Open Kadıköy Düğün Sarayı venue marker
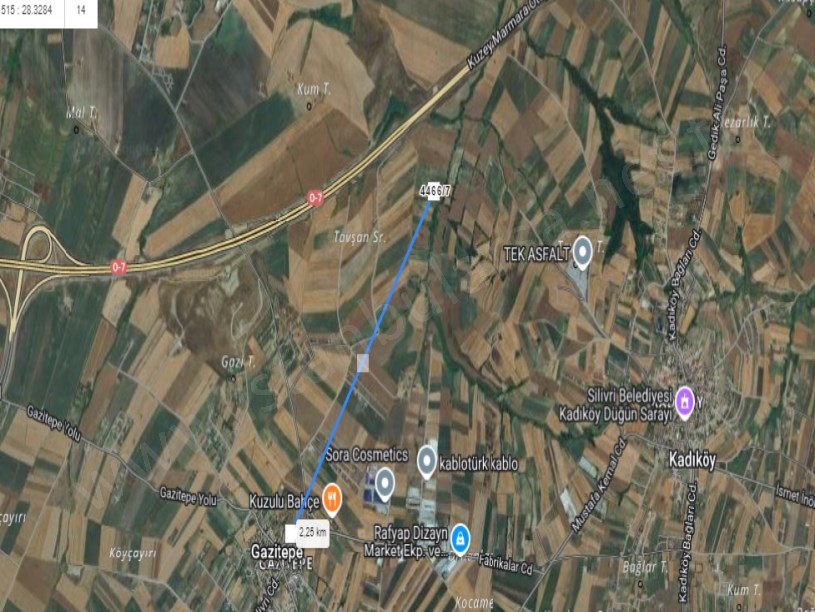Viewport: 815px width, 612px height. (685, 400)
